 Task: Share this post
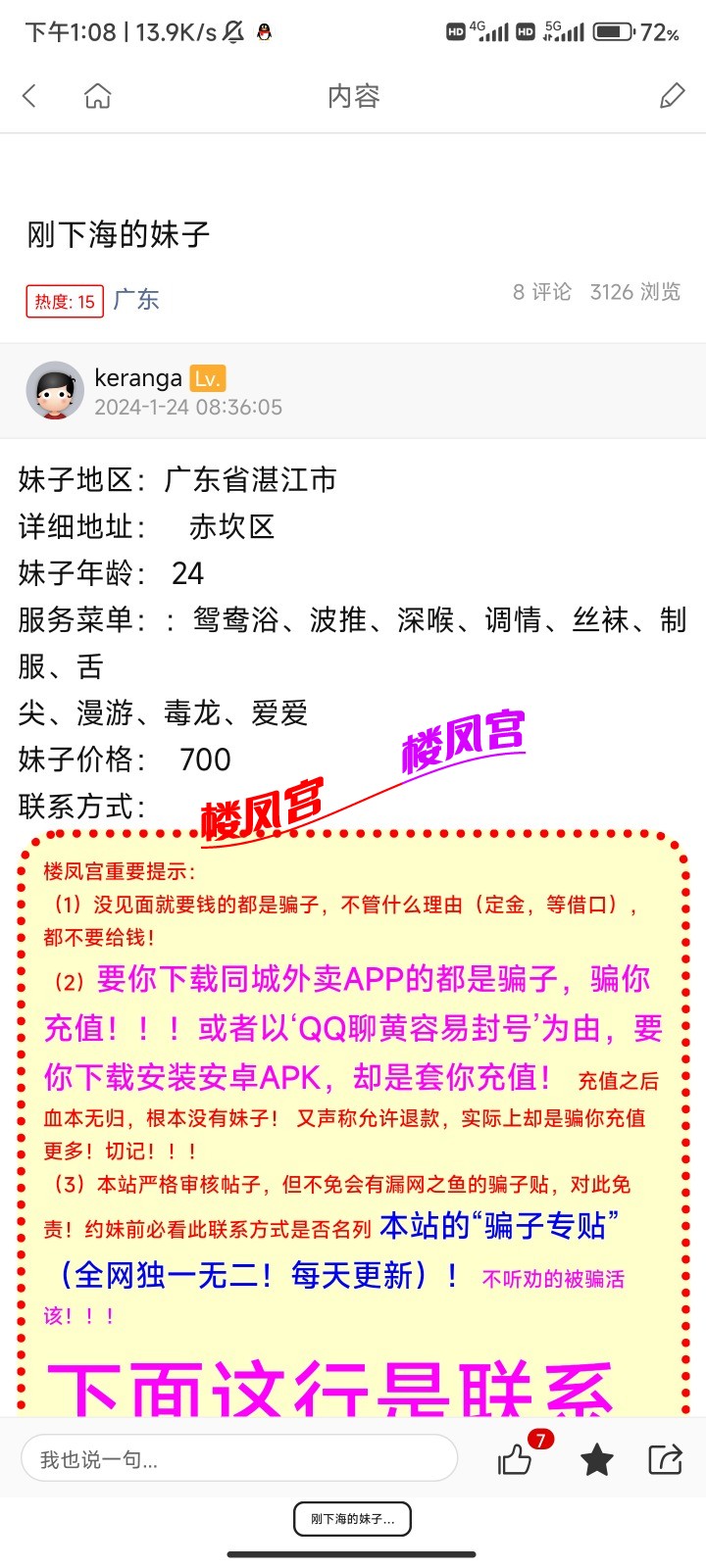click(x=665, y=1460)
